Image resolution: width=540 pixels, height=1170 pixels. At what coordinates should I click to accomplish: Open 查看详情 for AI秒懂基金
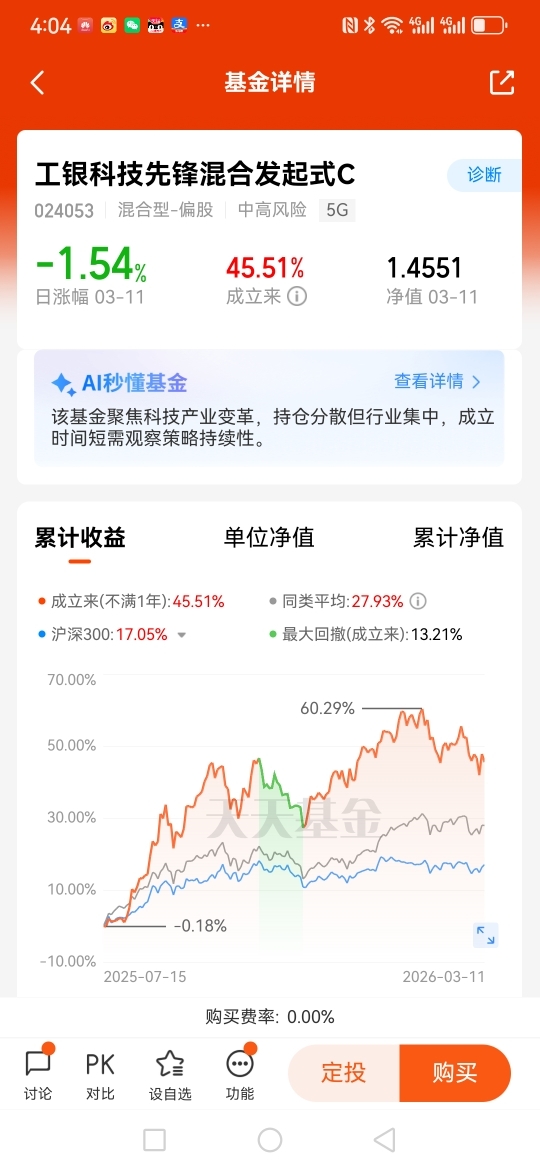pos(438,381)
